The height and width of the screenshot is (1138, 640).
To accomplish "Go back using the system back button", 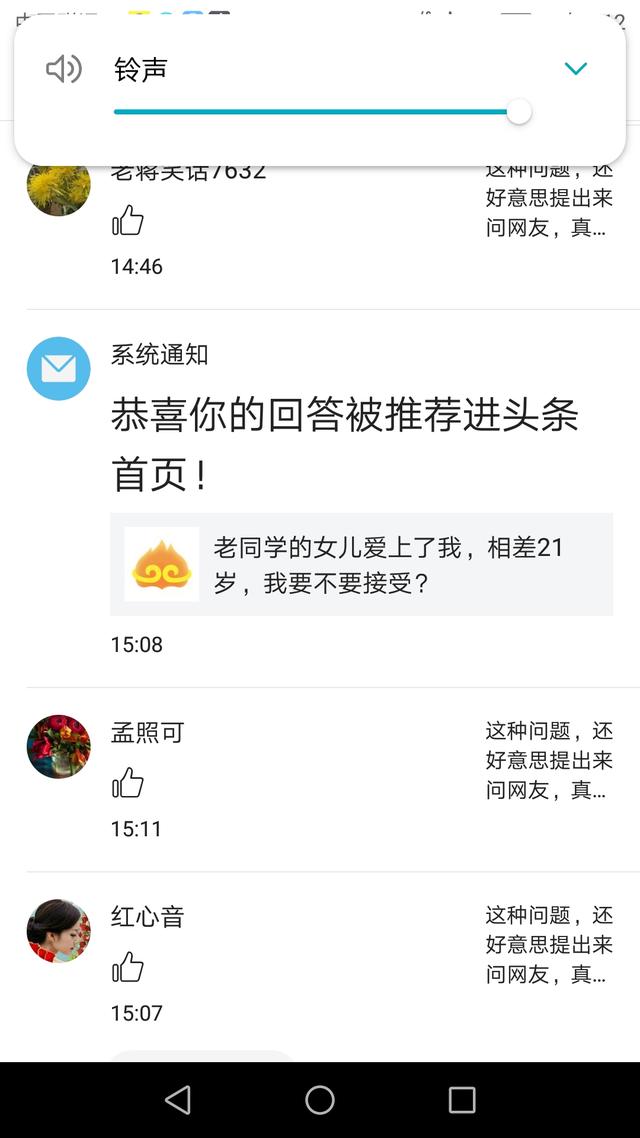I will coord(178,1100).
